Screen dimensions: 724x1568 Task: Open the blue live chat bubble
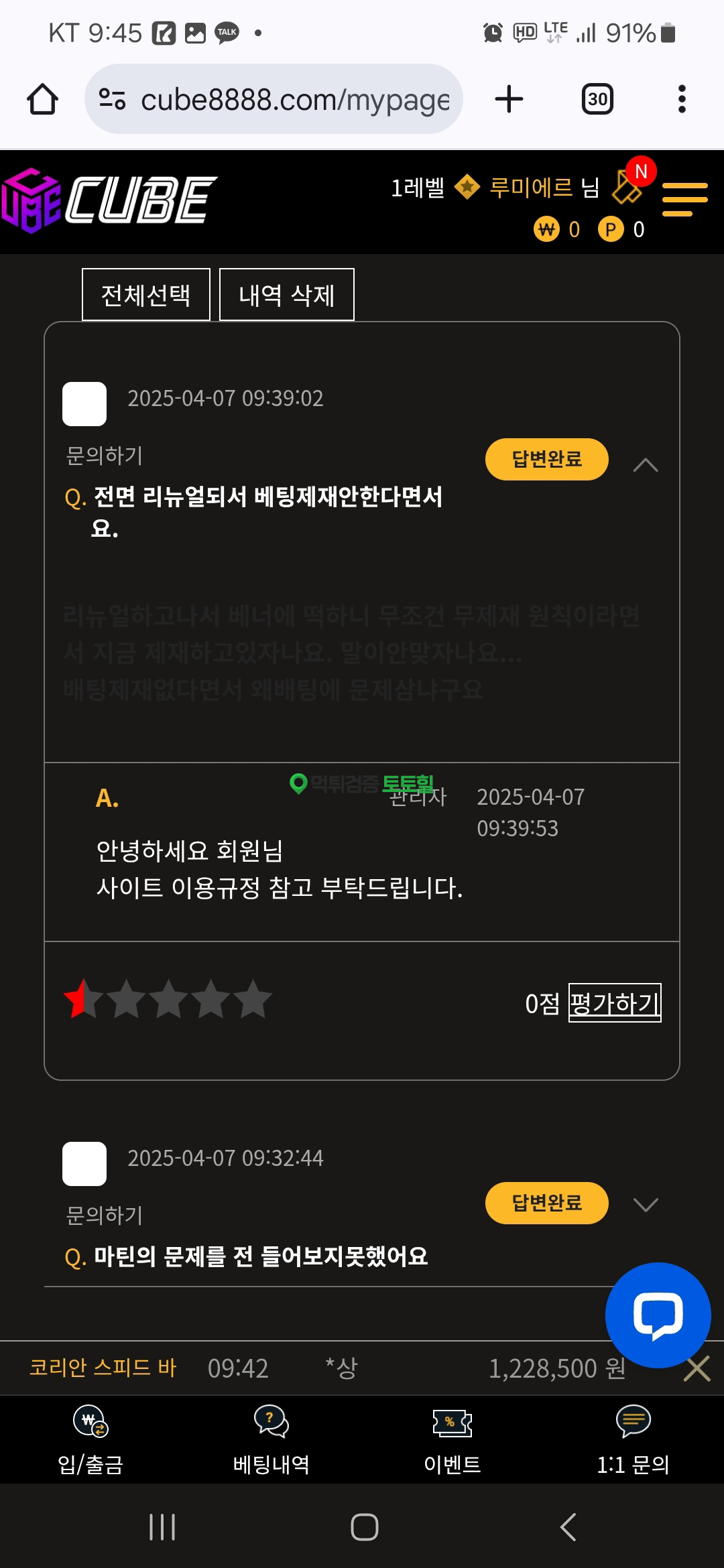coord(658,1315)
